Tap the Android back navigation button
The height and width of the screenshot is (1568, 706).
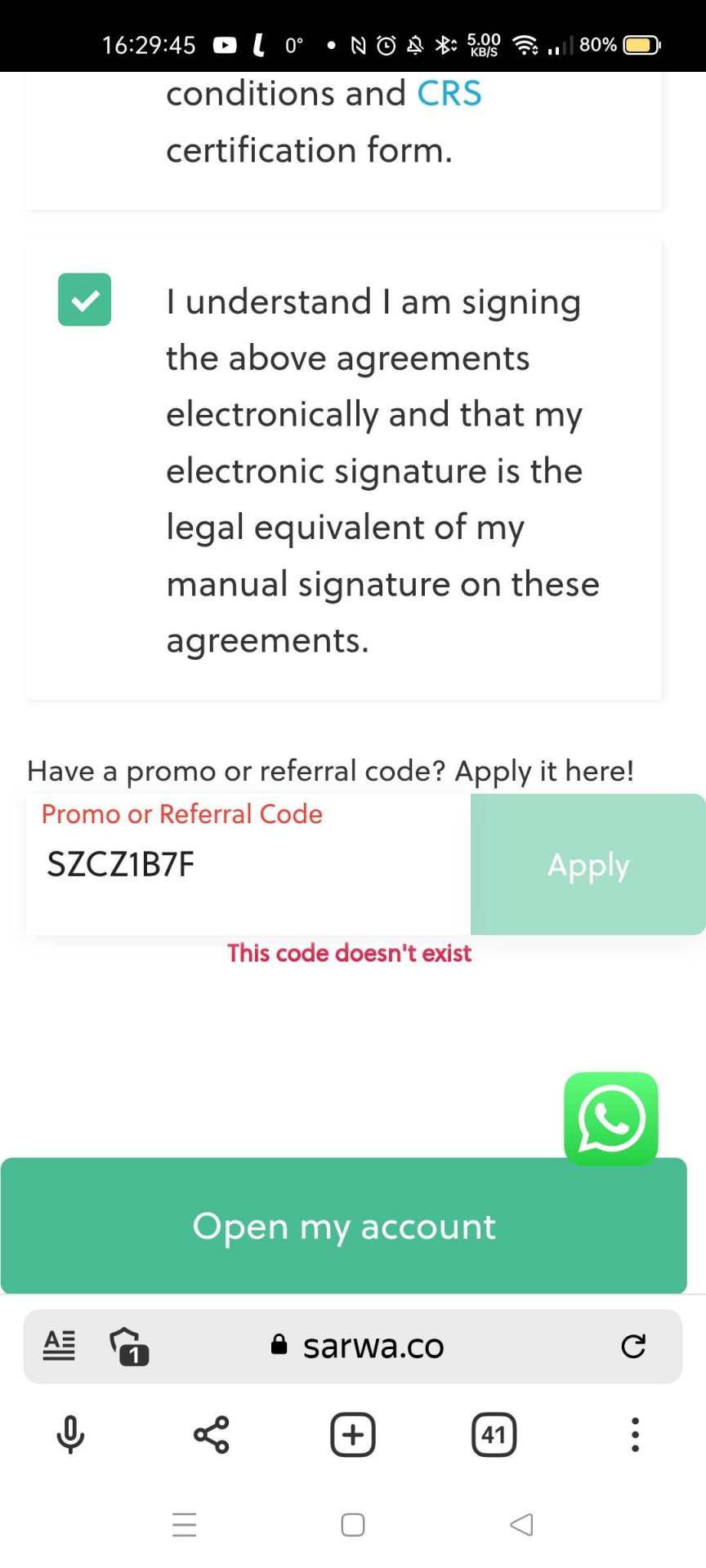click(521, 1524)
